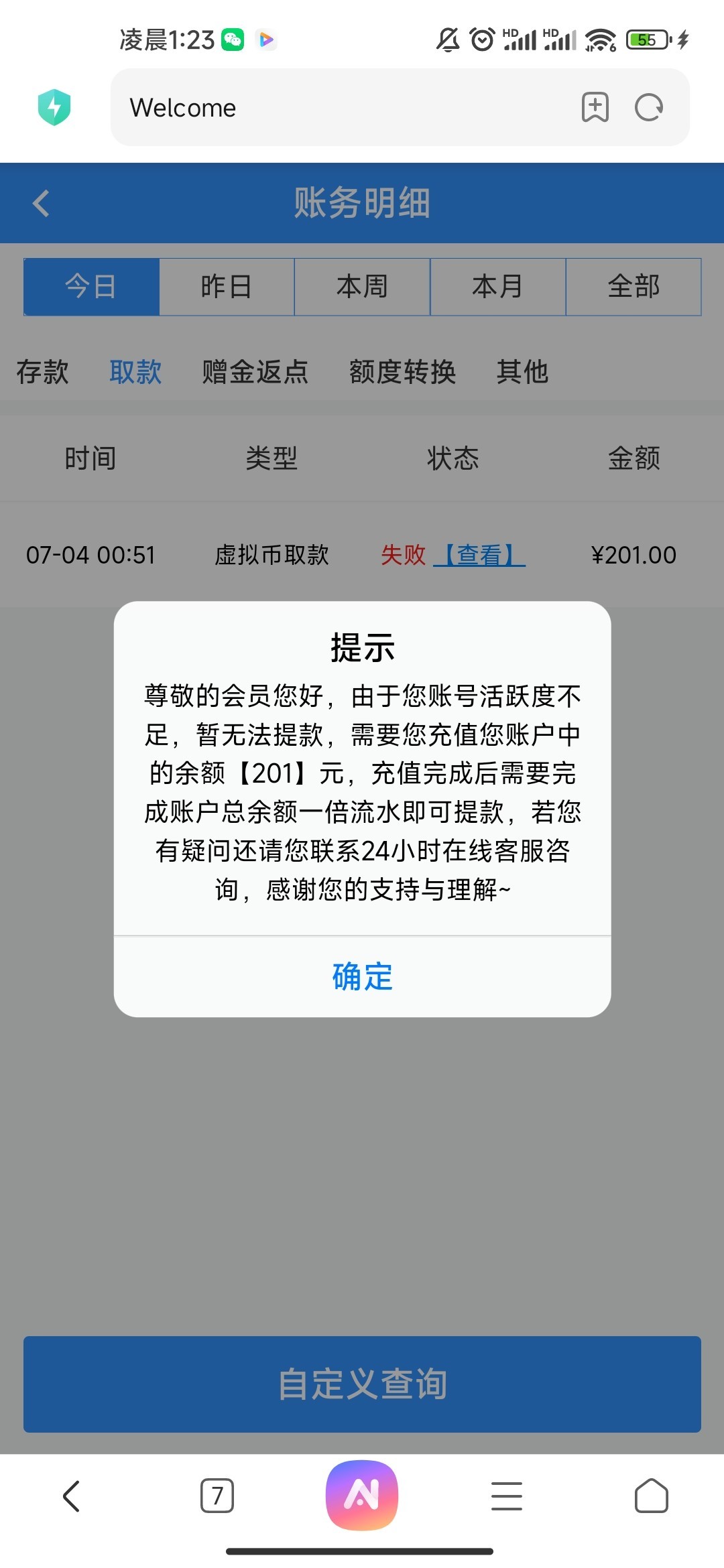Open the 其他 category
The height and width of the screenshot is (1568, 724).
pyautogui.click(x=522, y=372)
